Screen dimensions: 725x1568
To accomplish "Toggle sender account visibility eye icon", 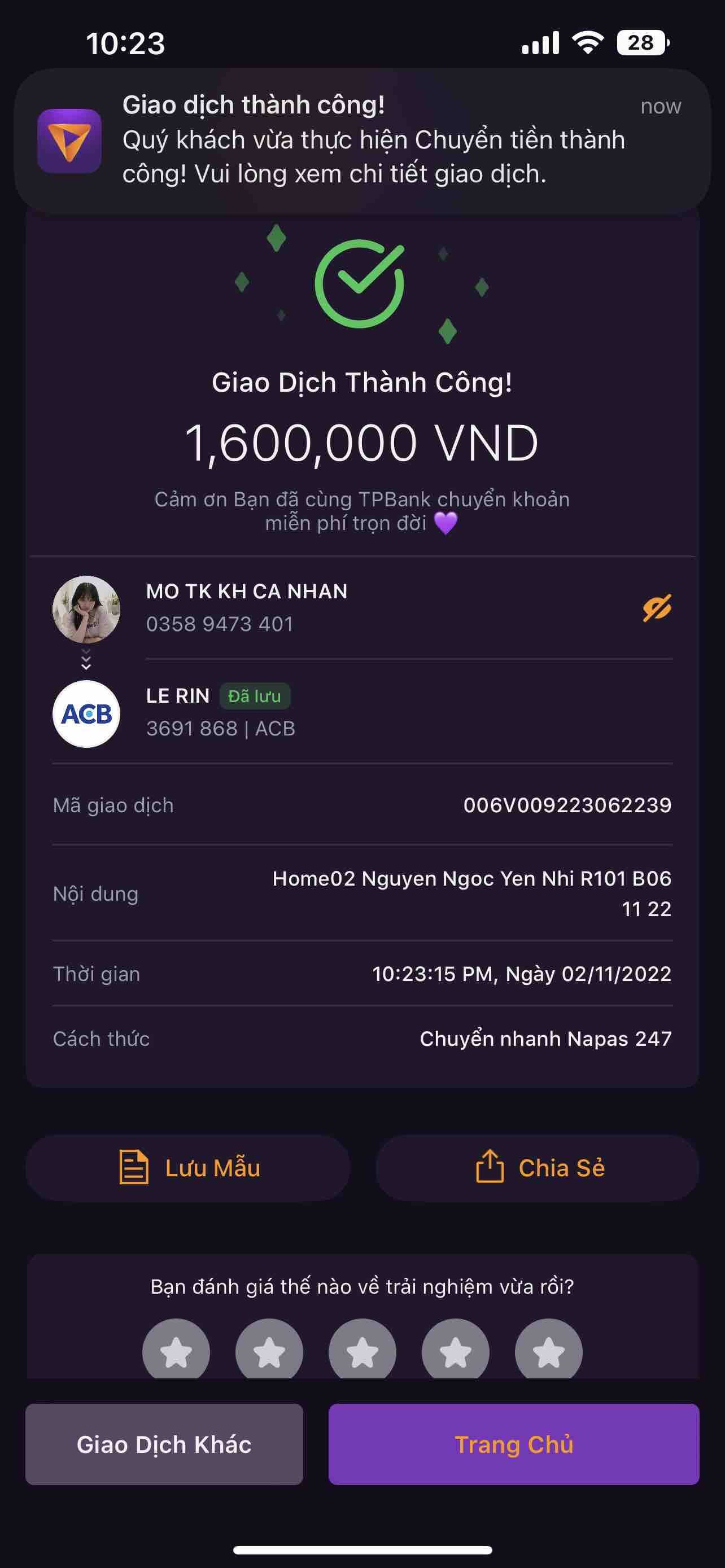I will (x=657, y=607).
